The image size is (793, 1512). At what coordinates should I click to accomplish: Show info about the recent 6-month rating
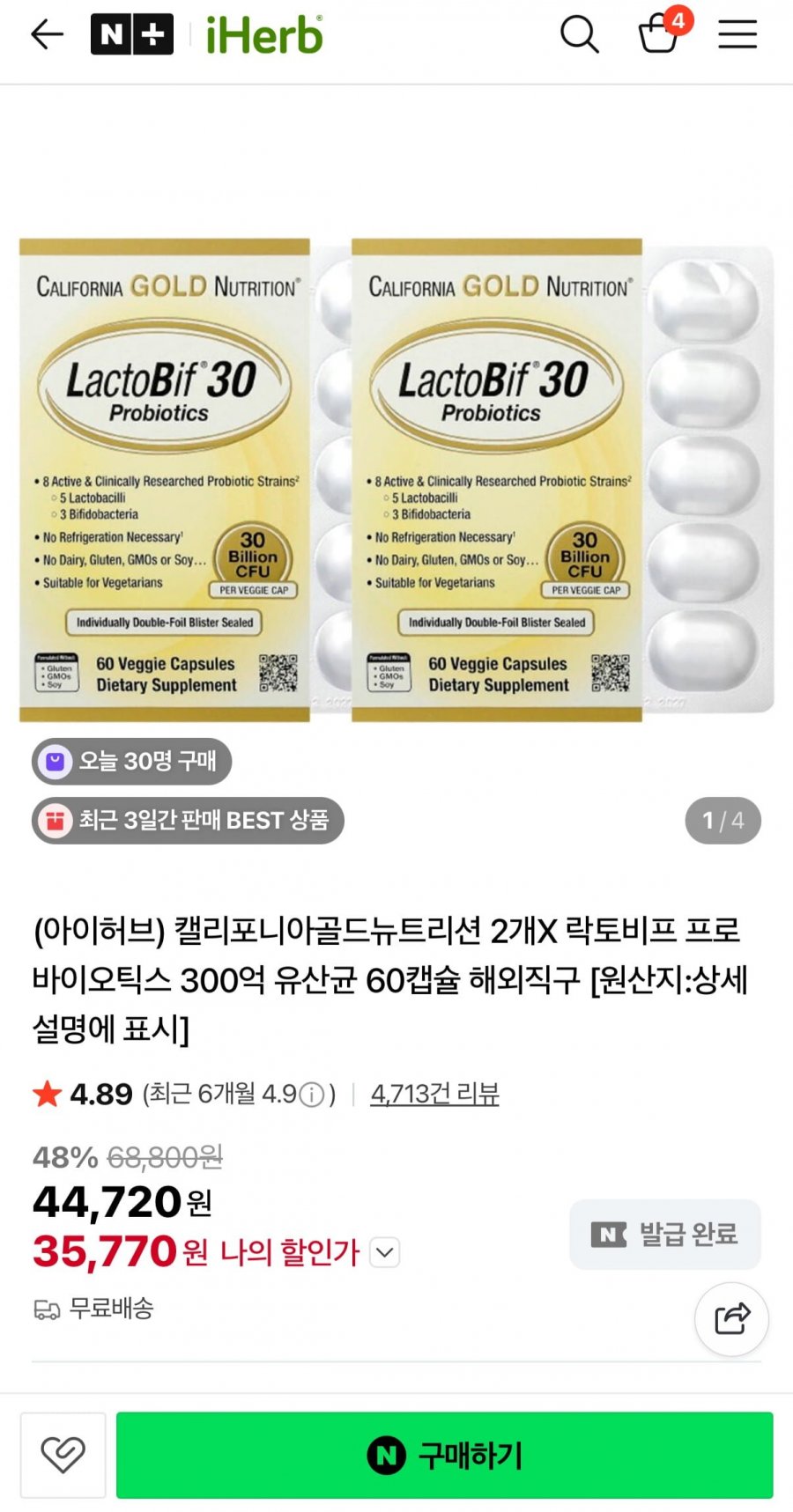[311, 1095]
